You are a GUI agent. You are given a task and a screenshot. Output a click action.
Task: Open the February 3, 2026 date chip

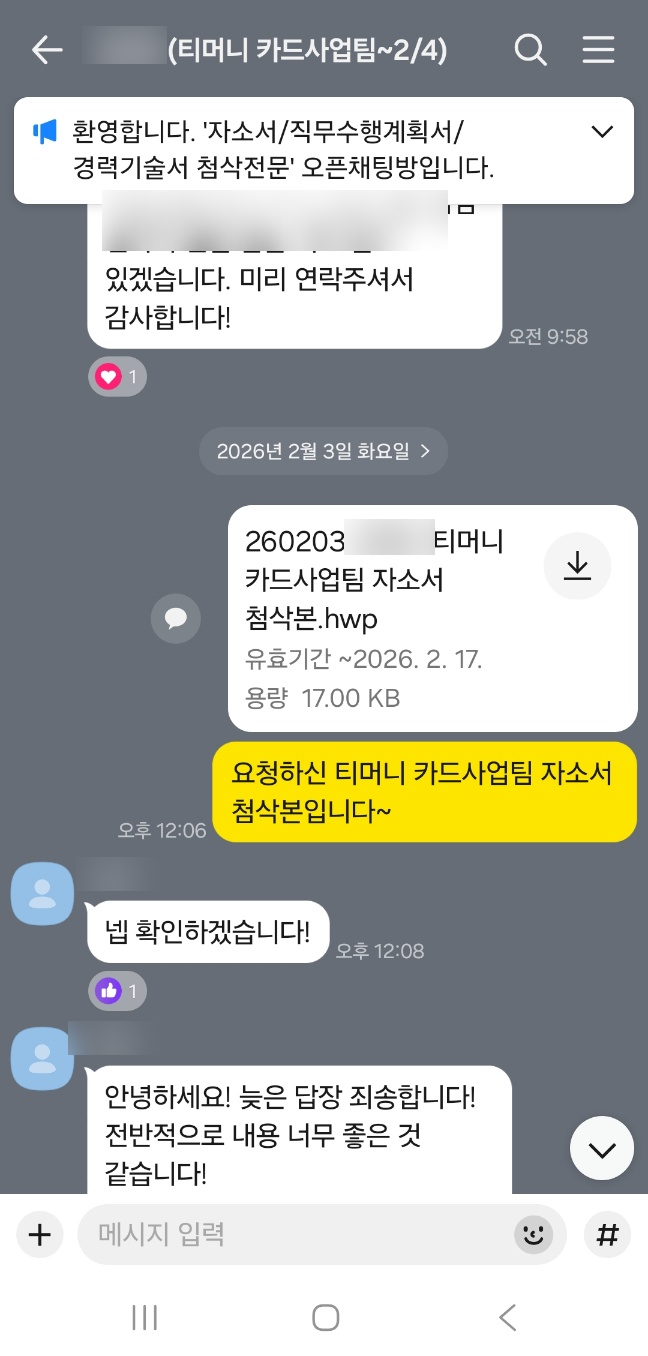pos(323,451)
